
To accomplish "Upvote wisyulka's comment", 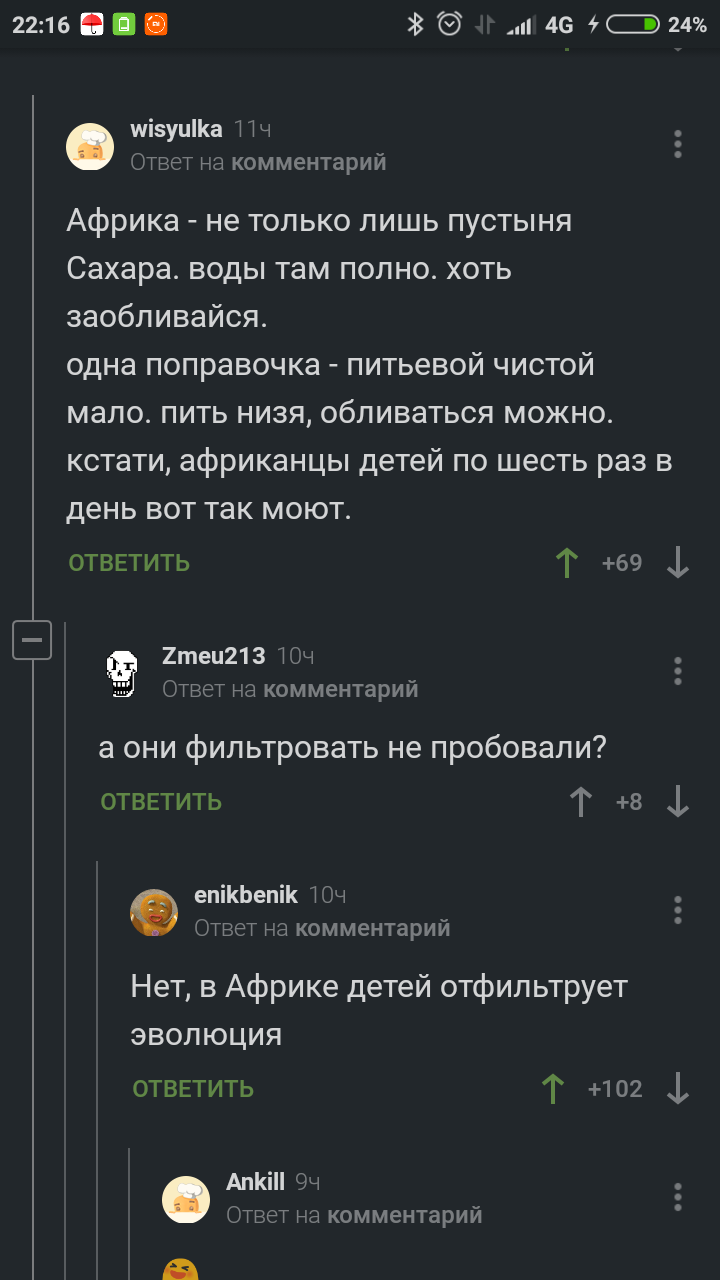I will [567, 563].
